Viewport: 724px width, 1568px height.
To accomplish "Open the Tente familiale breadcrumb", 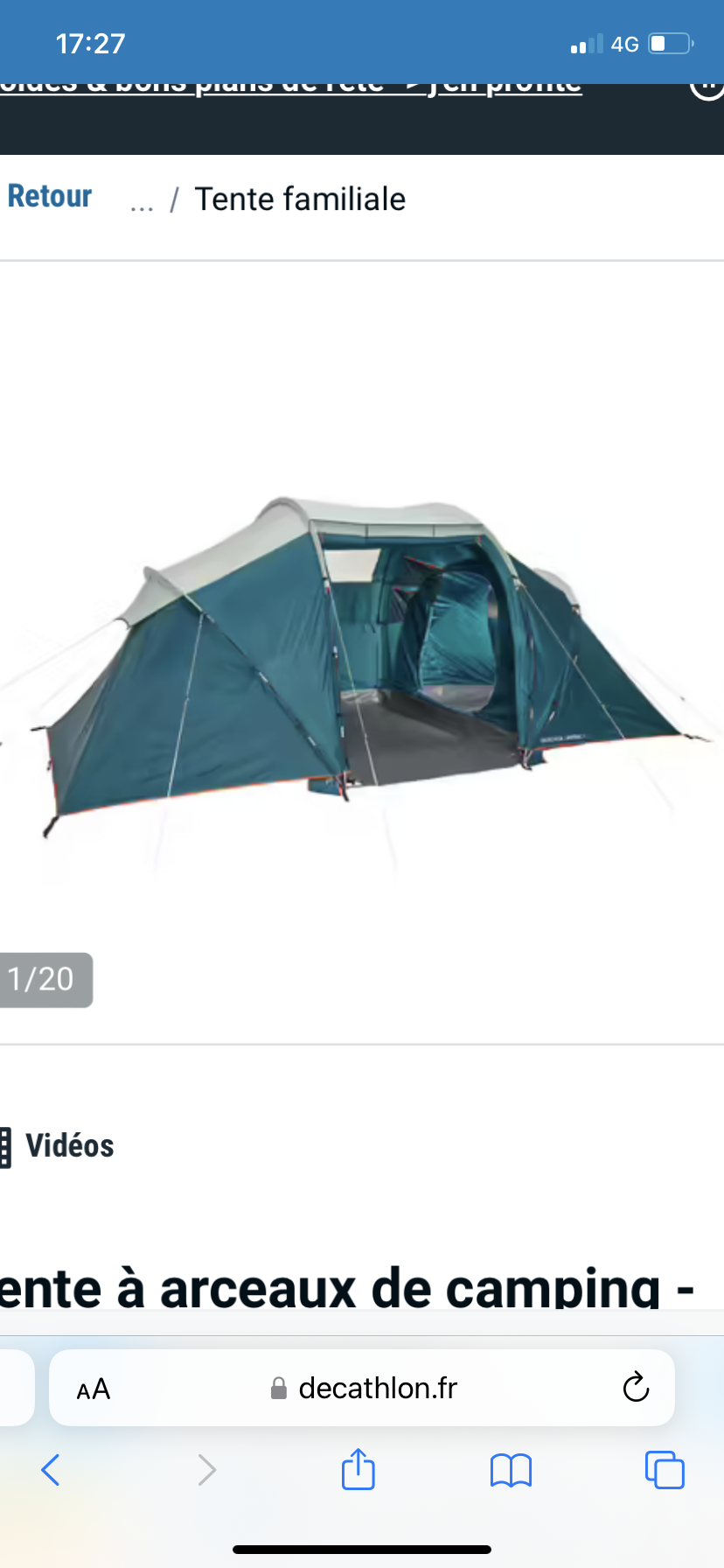I will click(x=300, y=199).
